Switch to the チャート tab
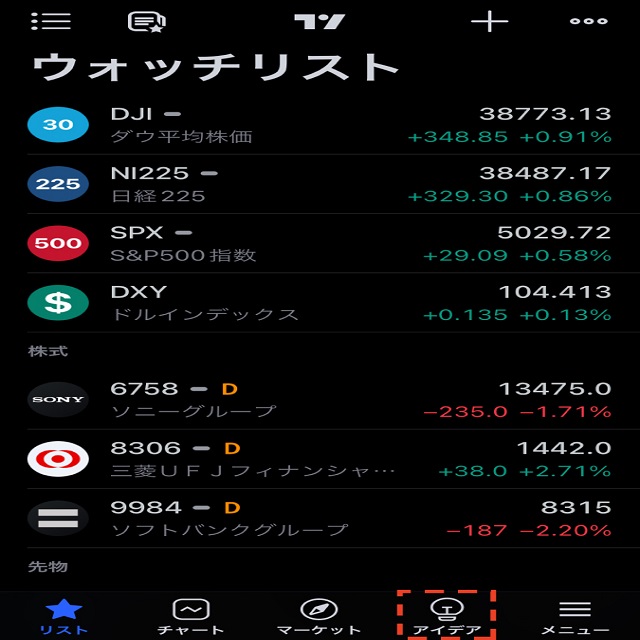Screen dimensions: 640x640 [191, 615]
